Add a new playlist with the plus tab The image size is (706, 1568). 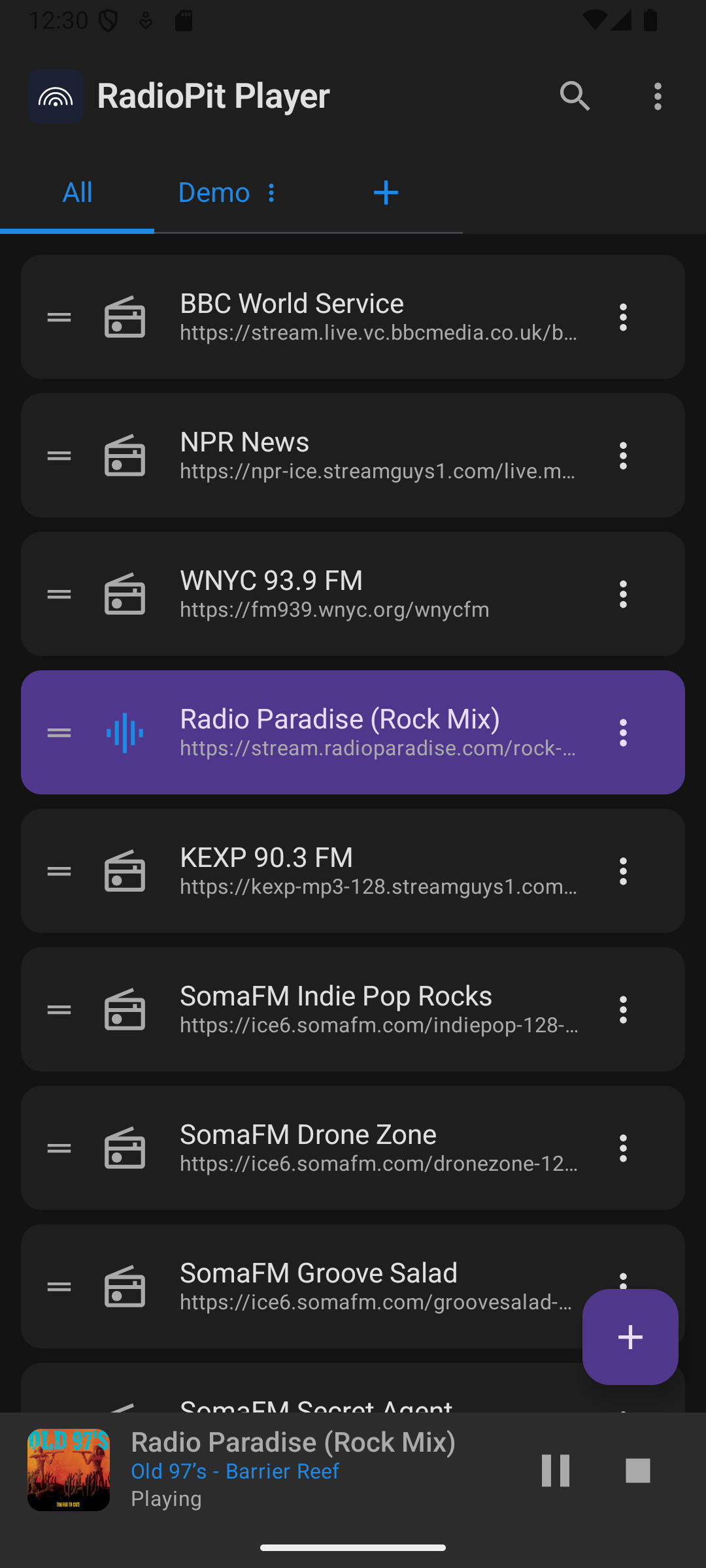(x=386, y=193)
